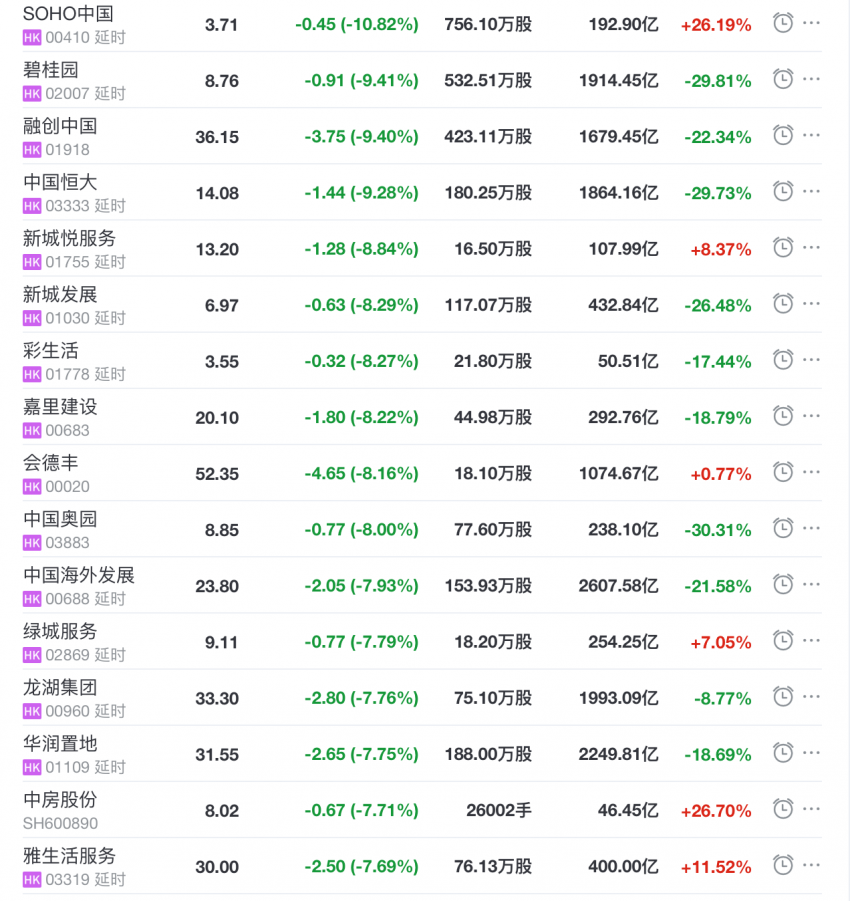Open the 嘉里建设 row
Viewport: 850px width, 901px height.
60,407
